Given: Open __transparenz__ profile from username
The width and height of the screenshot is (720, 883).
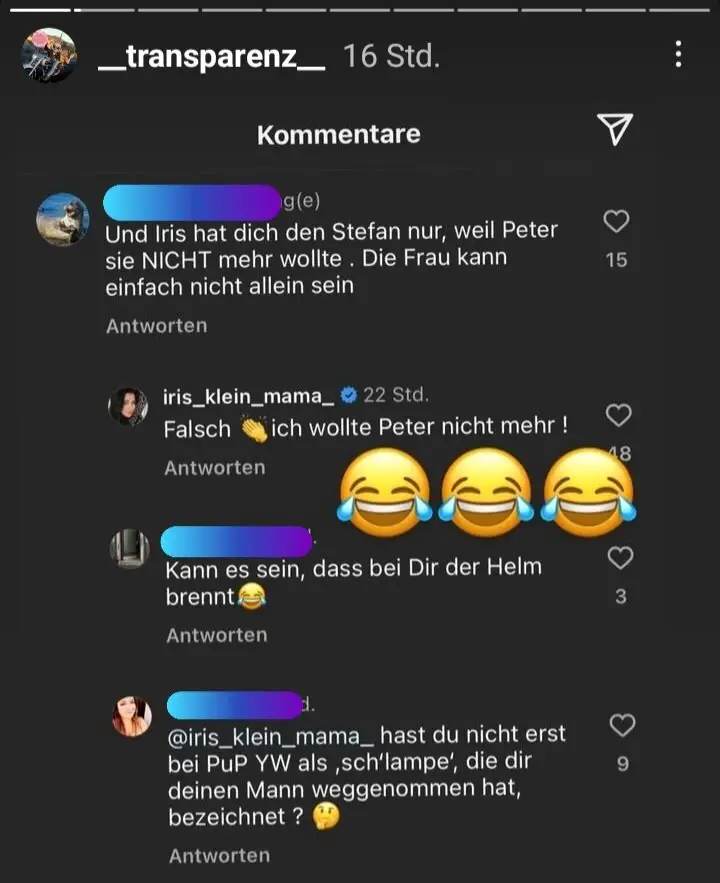Looking at the screenshot, I should (212, 56).
